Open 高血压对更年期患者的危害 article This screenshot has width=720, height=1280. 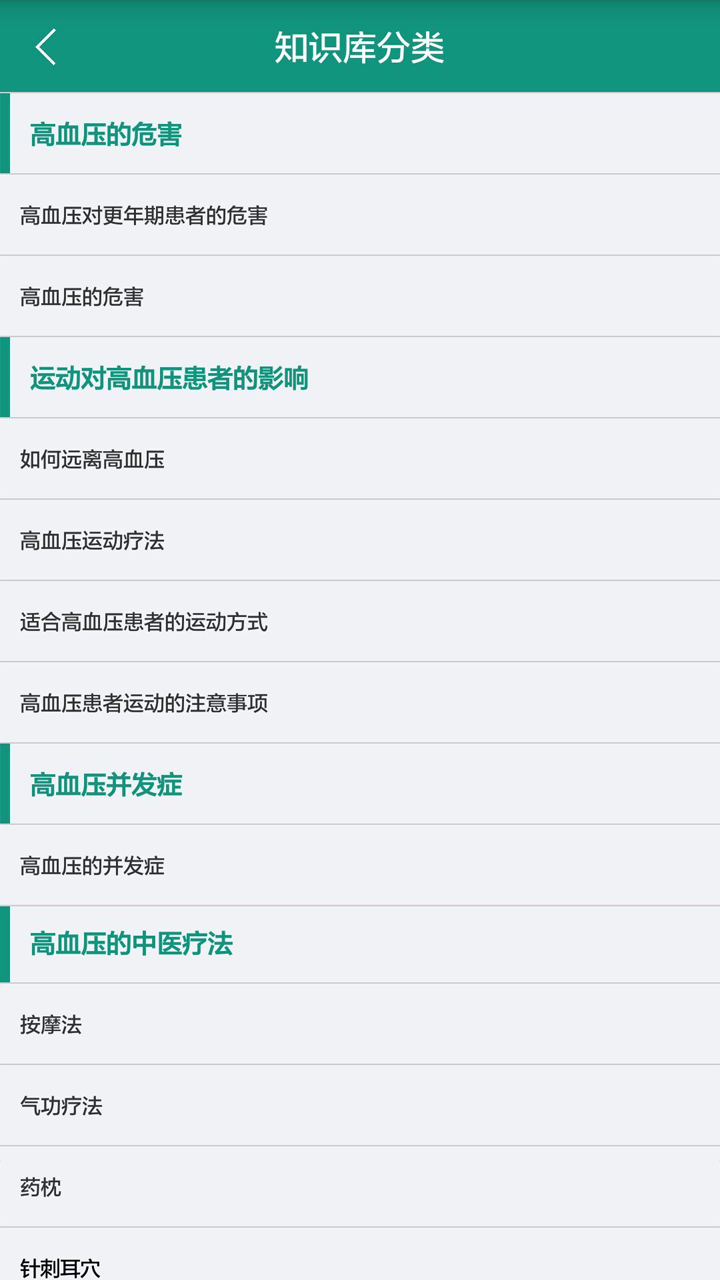tap(144, 215)
